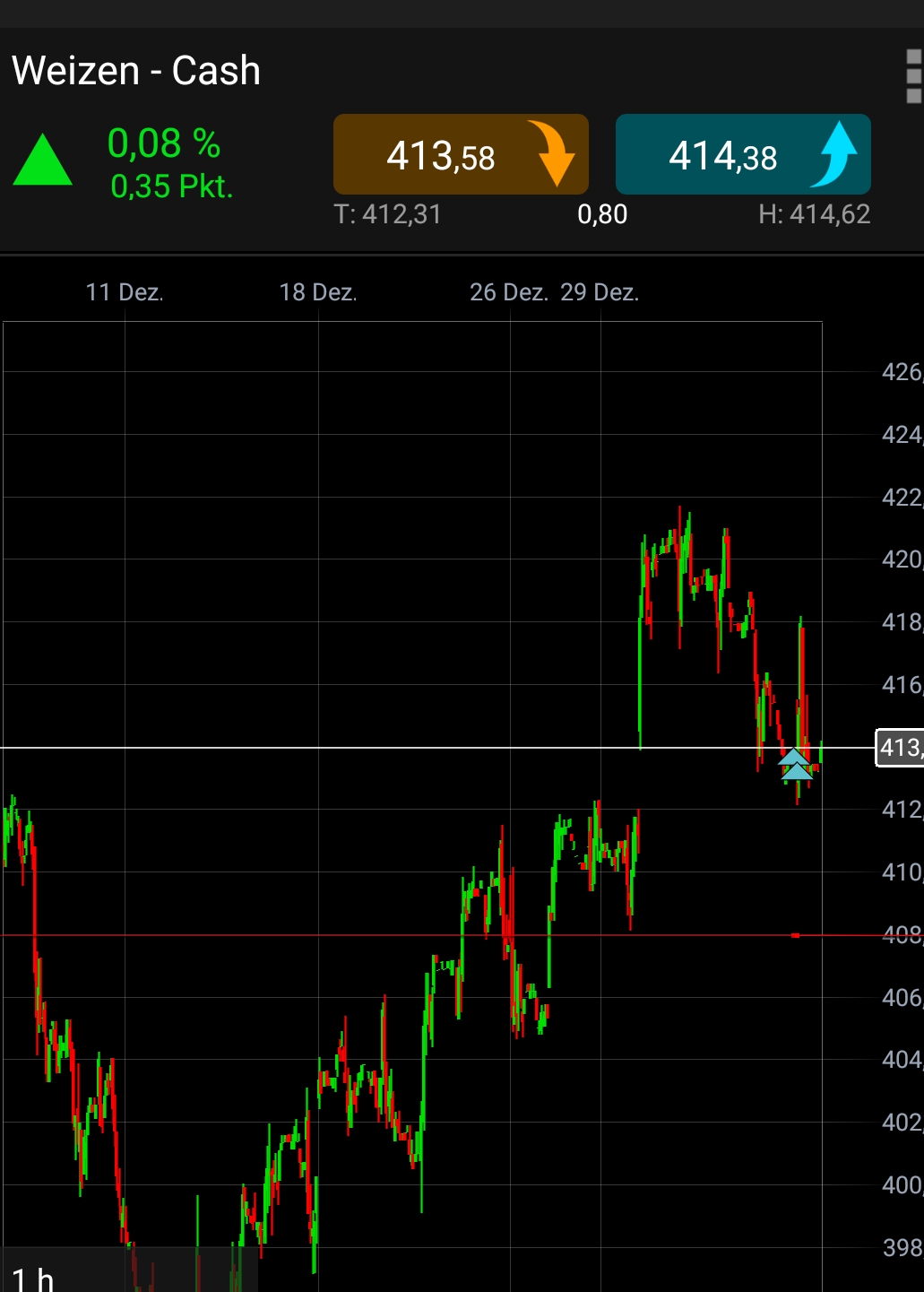924x1292 pixels.
Task: Tap the buy price button 414,38
Action: [x=743, y=154]
